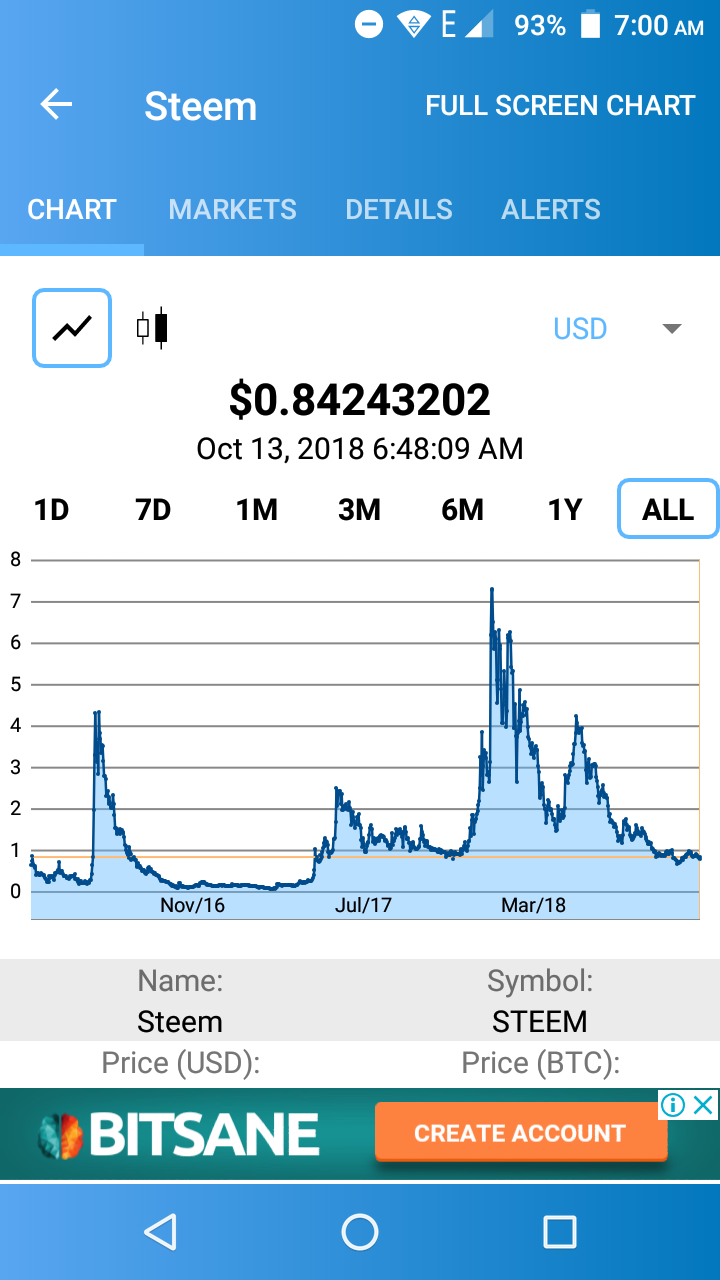The width and height of the screenshot is (720, 1280).
Task: Switch to the Markets tab
Action: (232, 210)
